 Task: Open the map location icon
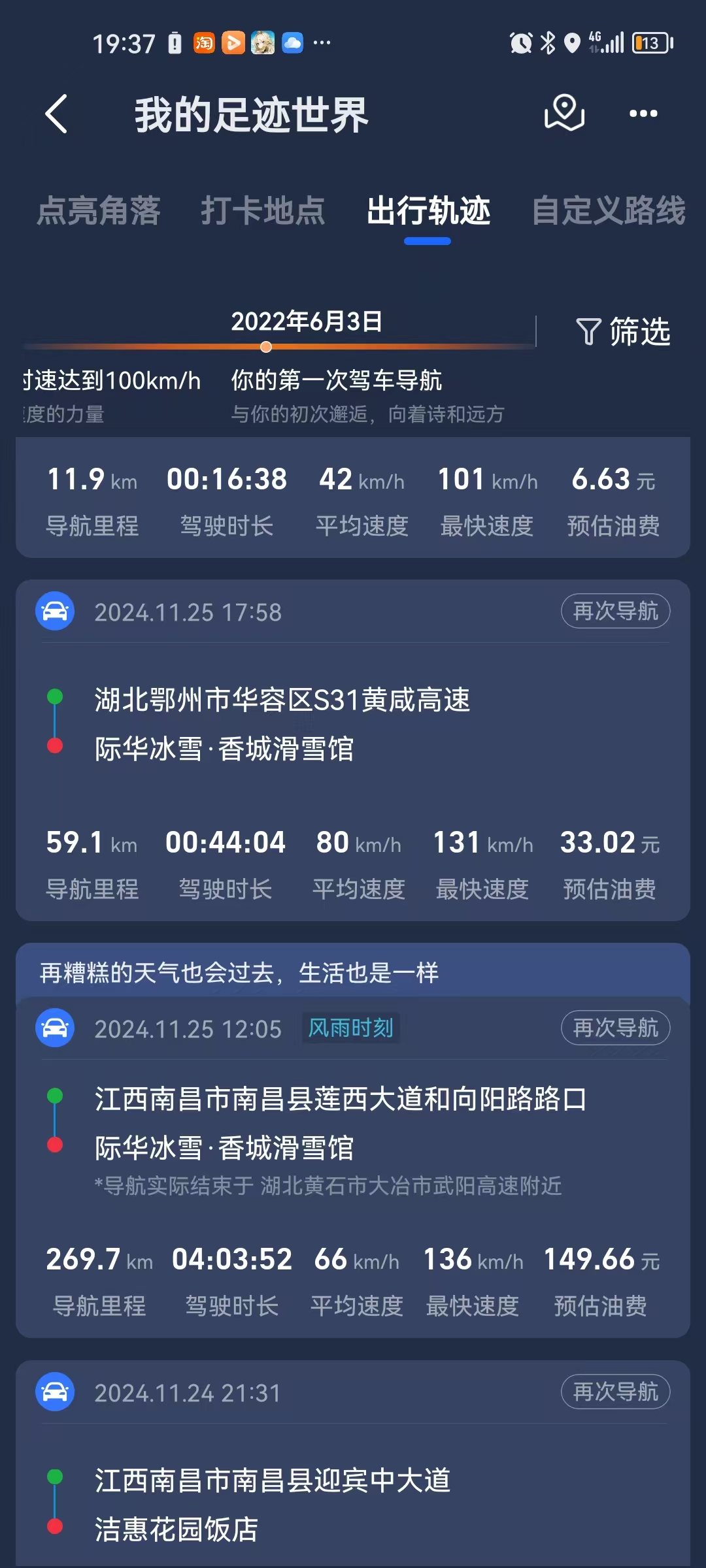click(x=564, y=113)
